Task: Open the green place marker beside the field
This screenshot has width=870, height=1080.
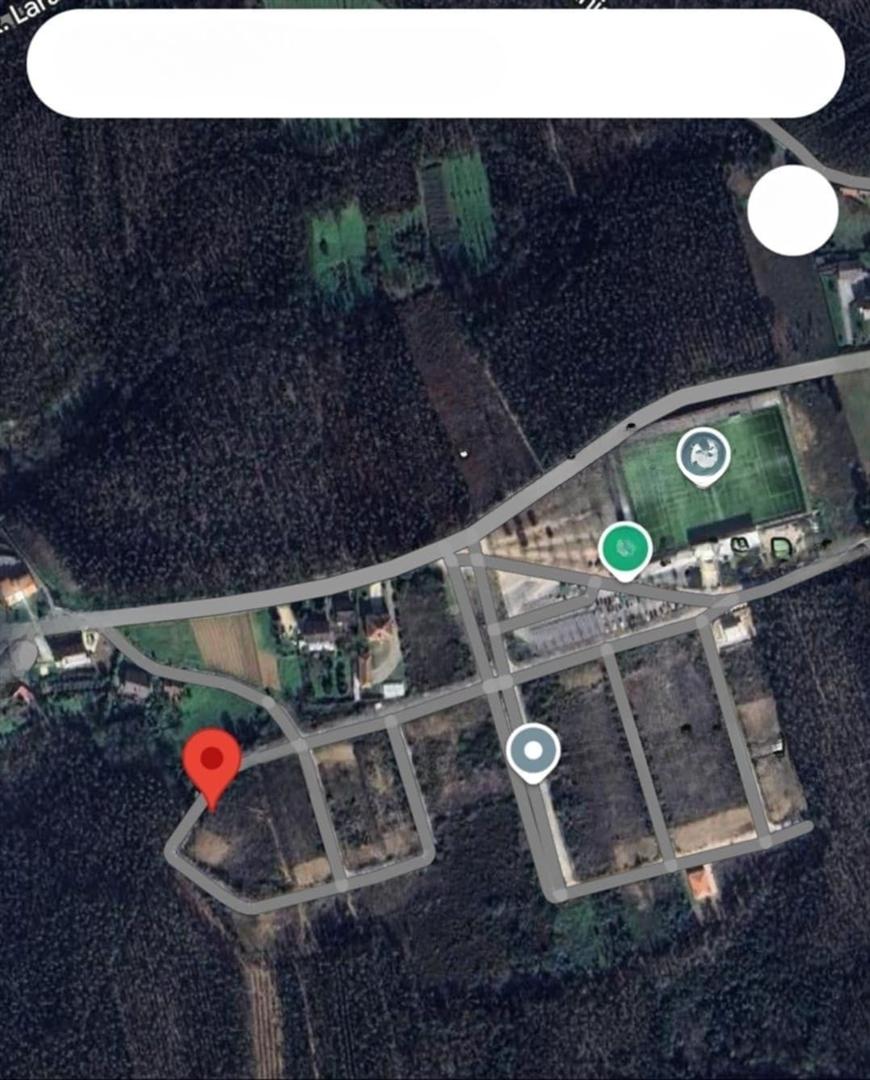Action: (x=625, y=548)
